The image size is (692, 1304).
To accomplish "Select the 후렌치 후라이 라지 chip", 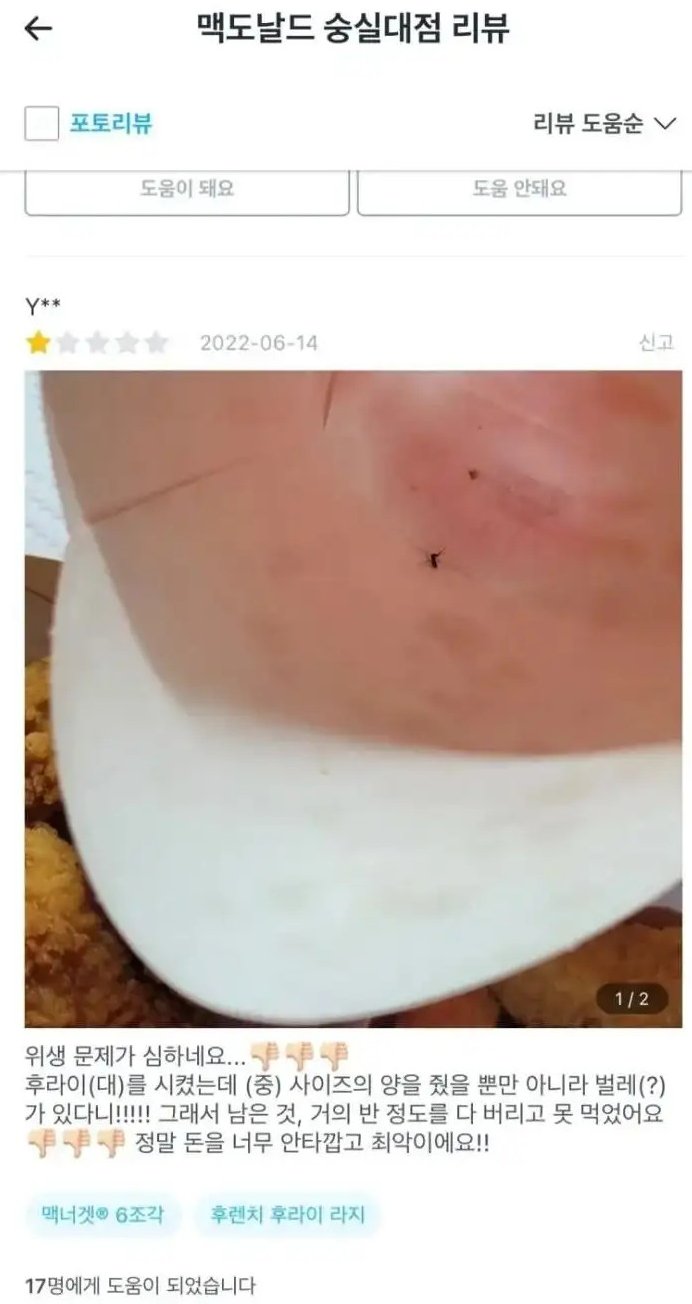I will click(287, 1215).
